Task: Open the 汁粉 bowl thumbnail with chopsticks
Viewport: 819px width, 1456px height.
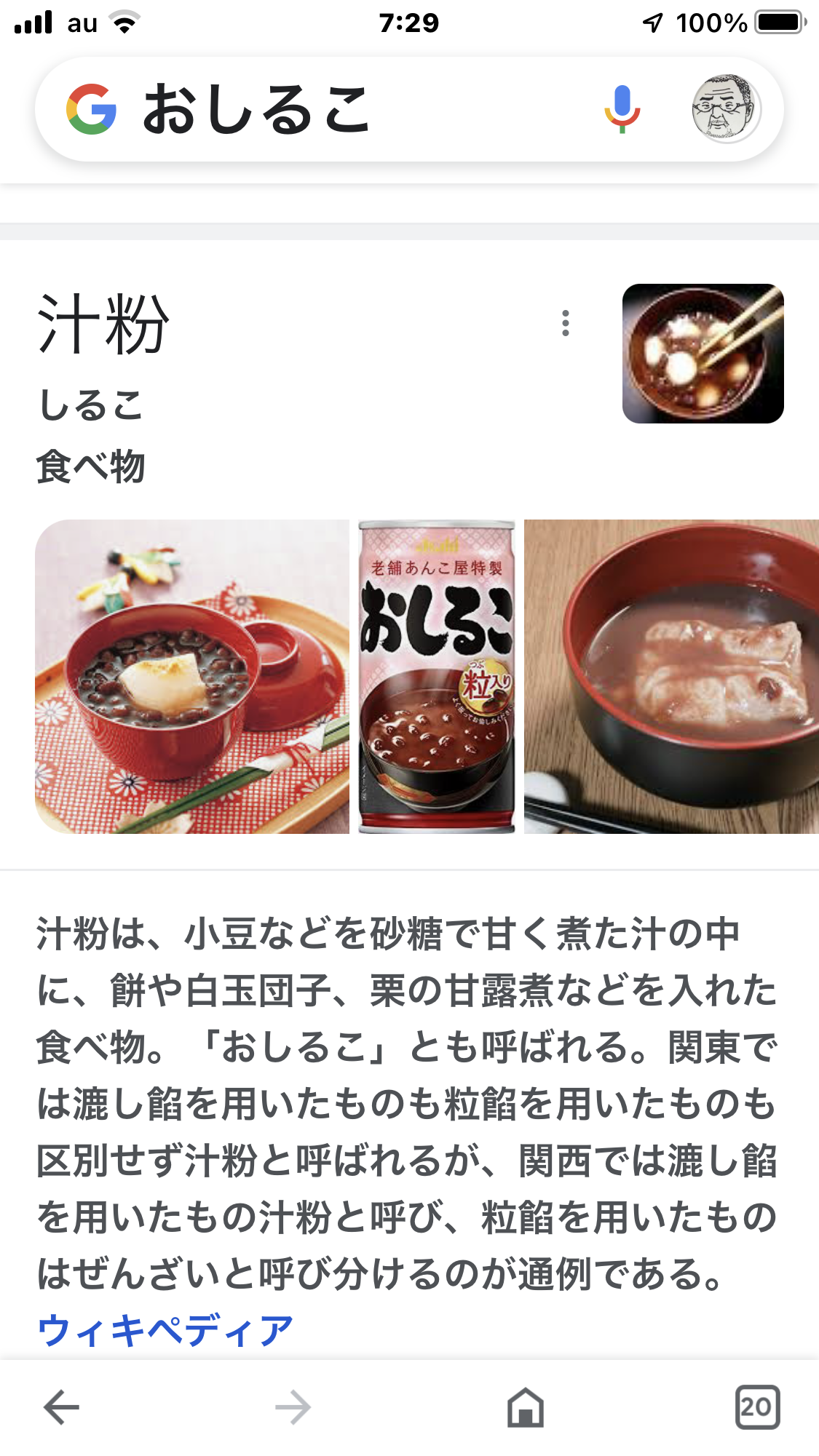Action: point(703,354)
